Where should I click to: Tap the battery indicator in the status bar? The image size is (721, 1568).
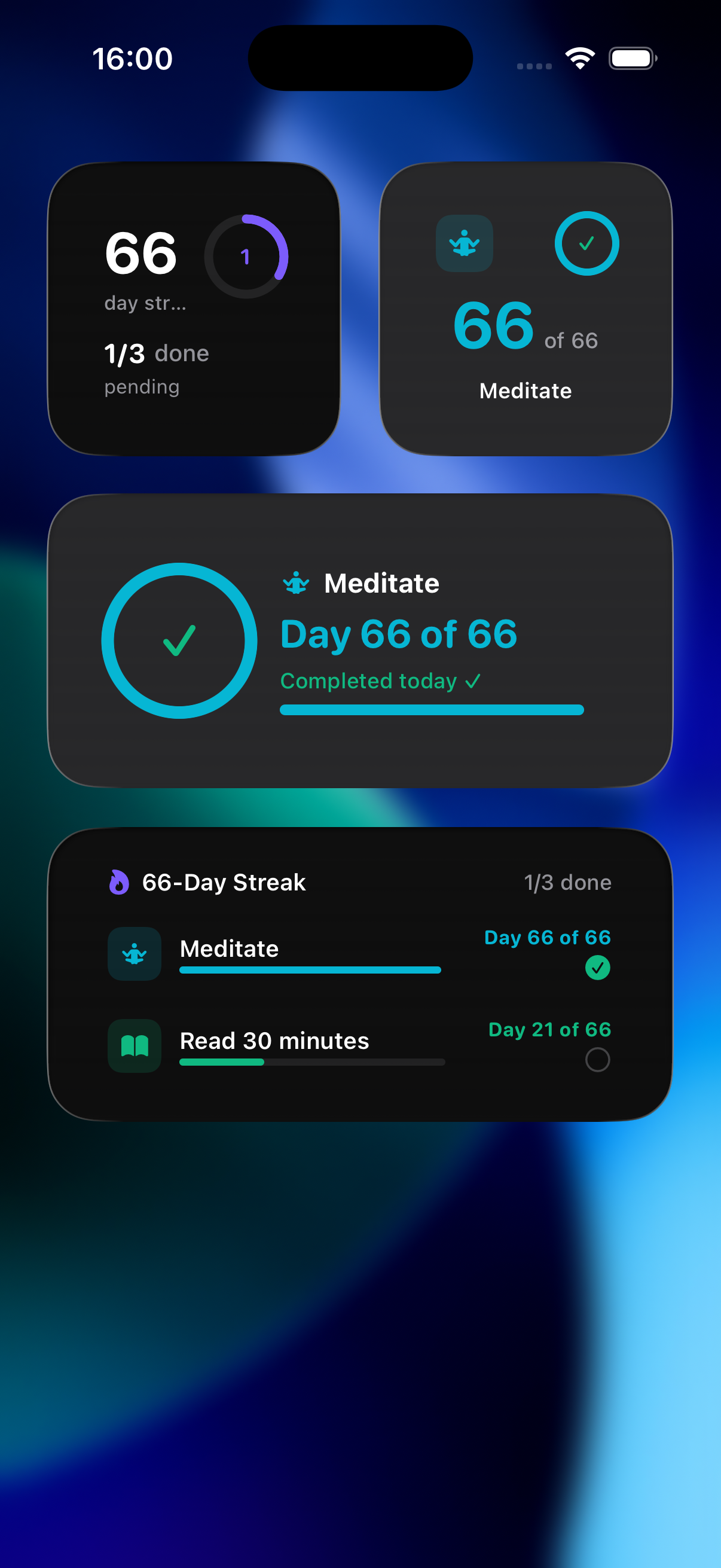click(631, 58)
